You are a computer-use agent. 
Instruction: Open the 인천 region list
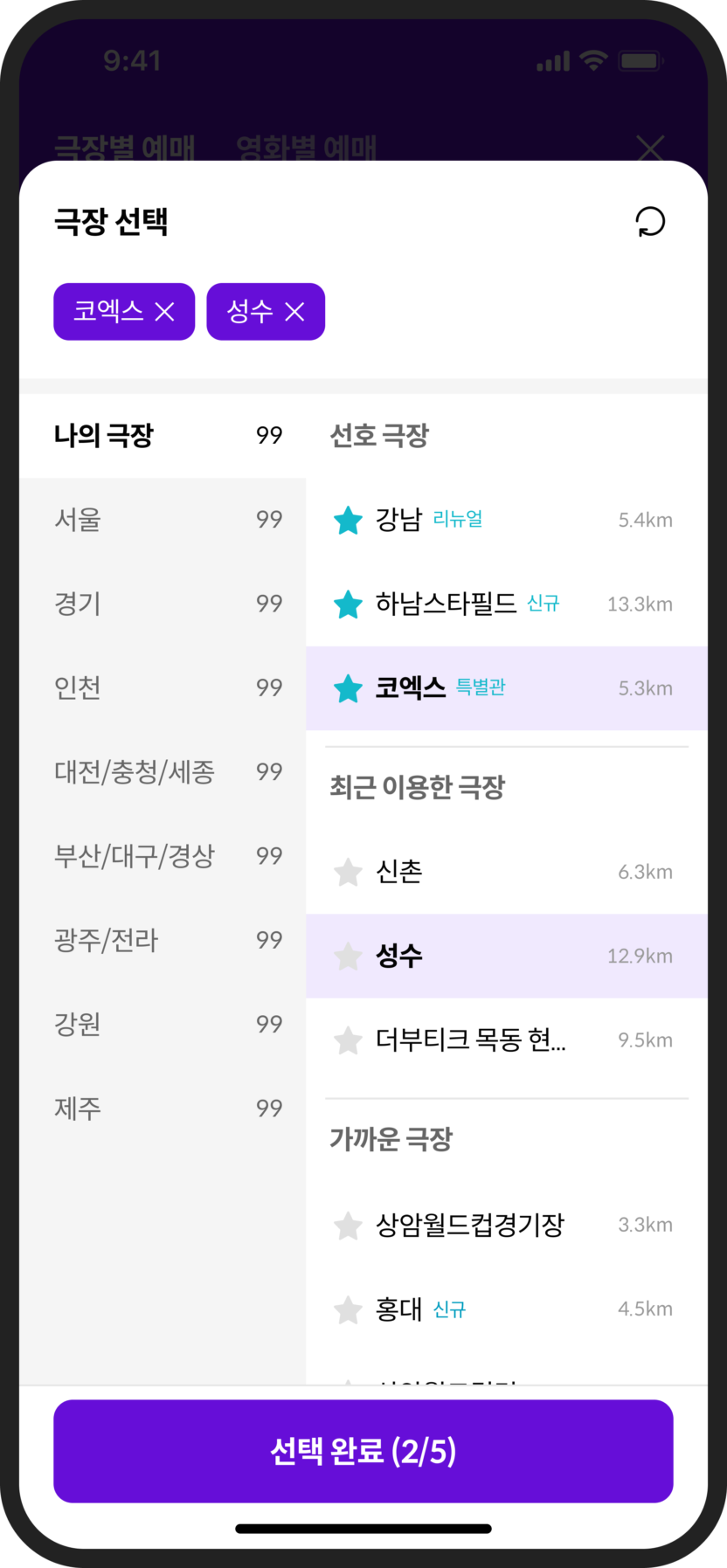pyautogui.click(x=163, y=687)
